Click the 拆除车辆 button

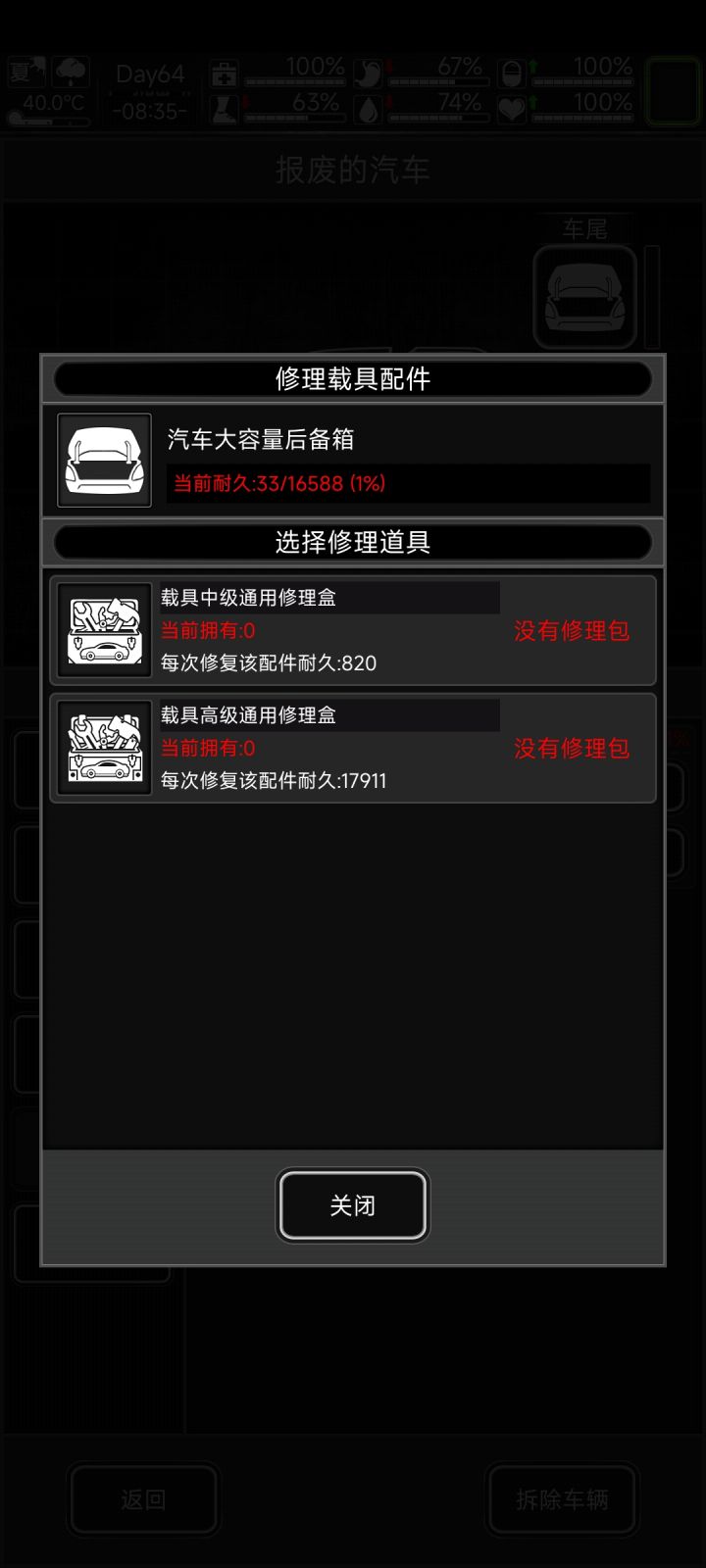(563, 1499)
